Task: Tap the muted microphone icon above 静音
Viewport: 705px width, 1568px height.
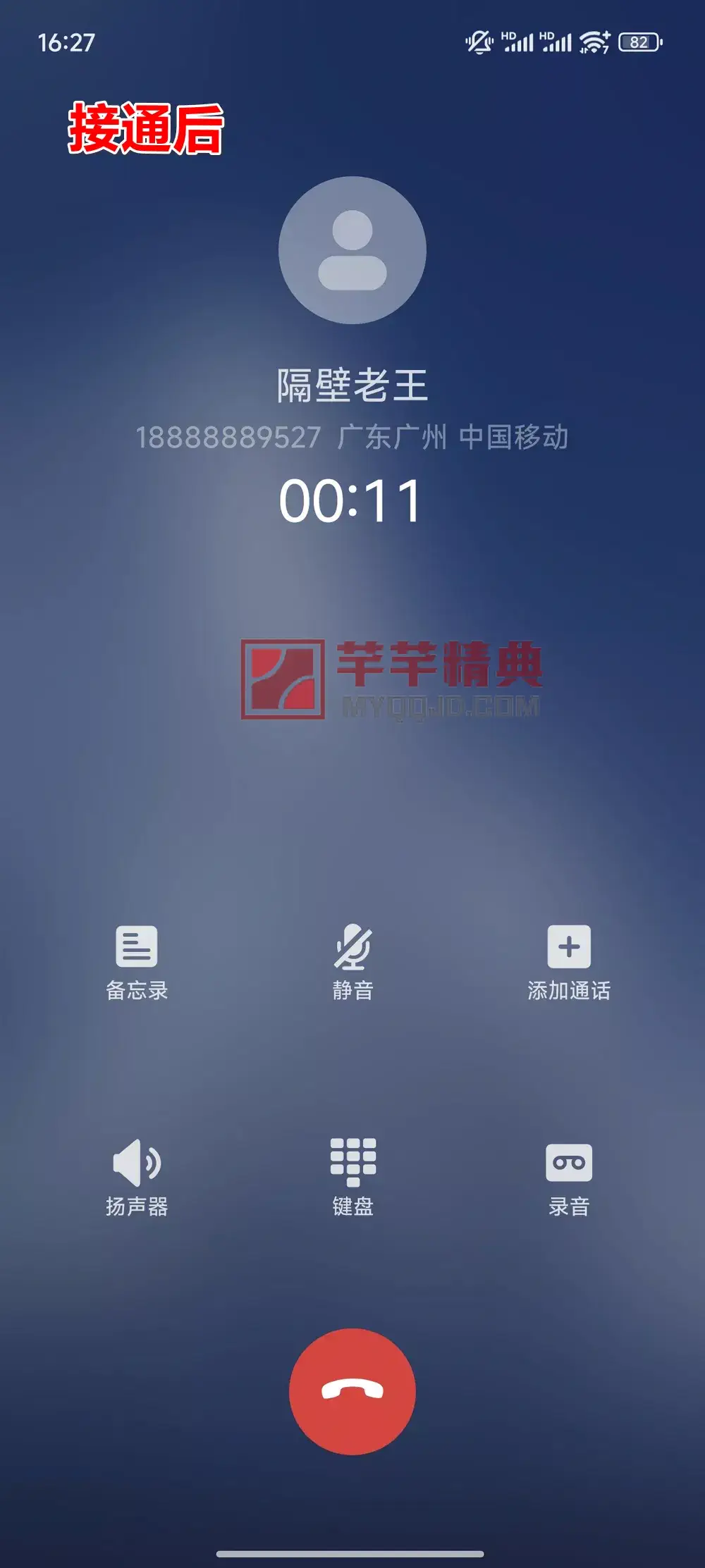Action: pyautogui.click(x=352, y=948)
